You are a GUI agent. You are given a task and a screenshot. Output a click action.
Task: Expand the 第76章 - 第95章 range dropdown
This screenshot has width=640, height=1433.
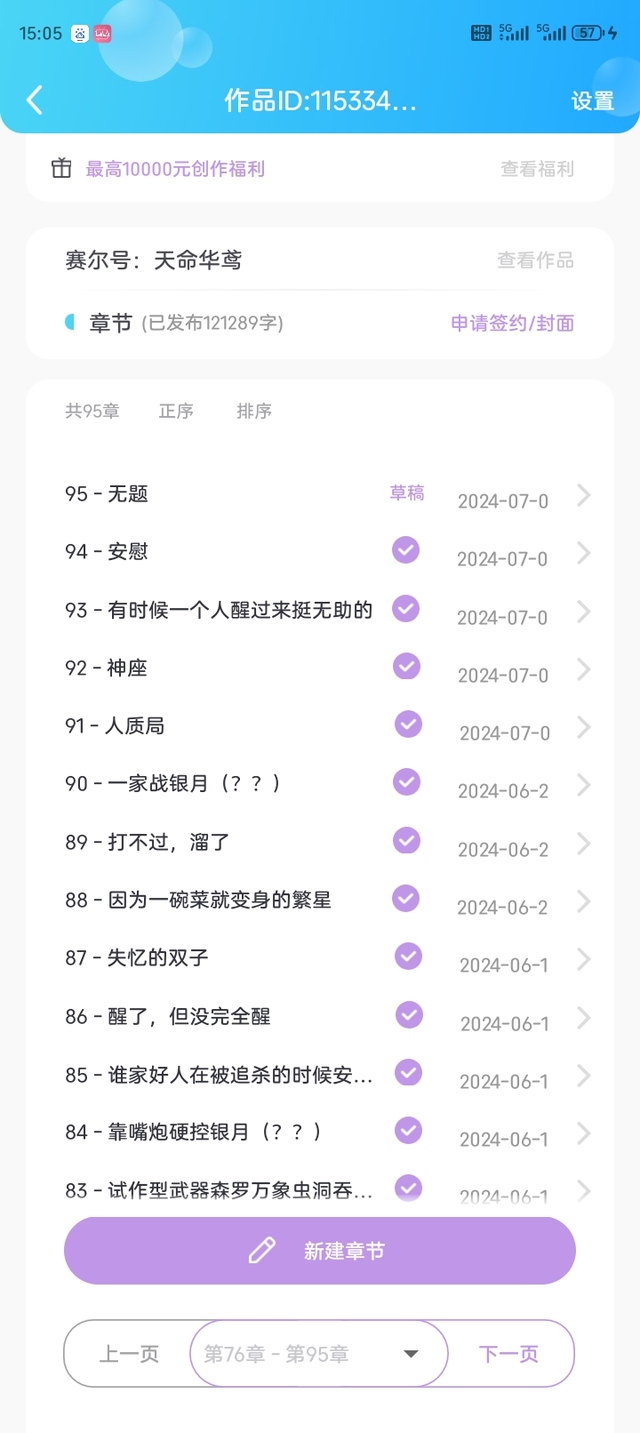click(318, 1354)
